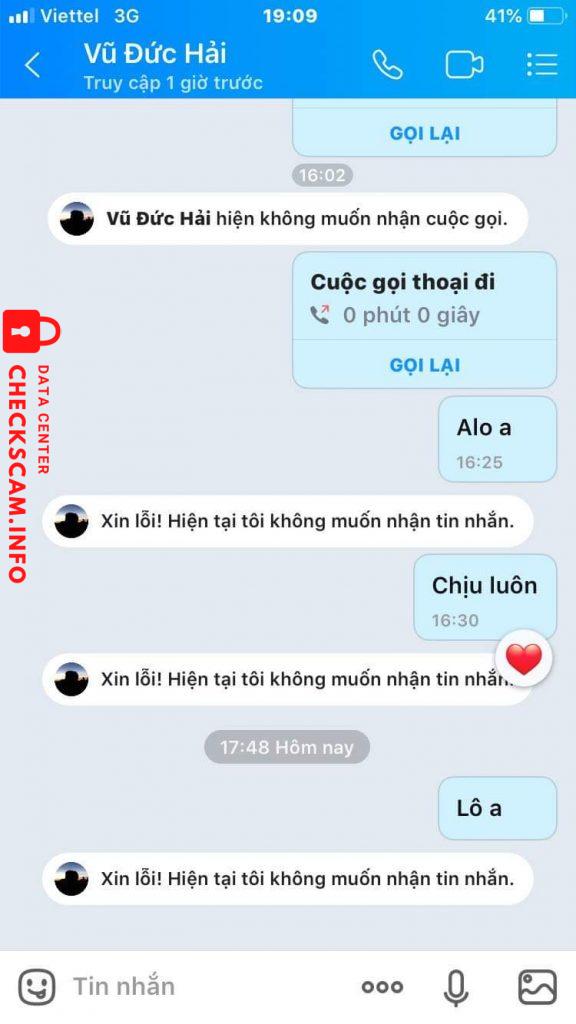This screenshot has height=1024, width=576.
Task: Tap GỌI LẠI under Cuộc gọi thoại đi
Action: (x=424, y=364)
